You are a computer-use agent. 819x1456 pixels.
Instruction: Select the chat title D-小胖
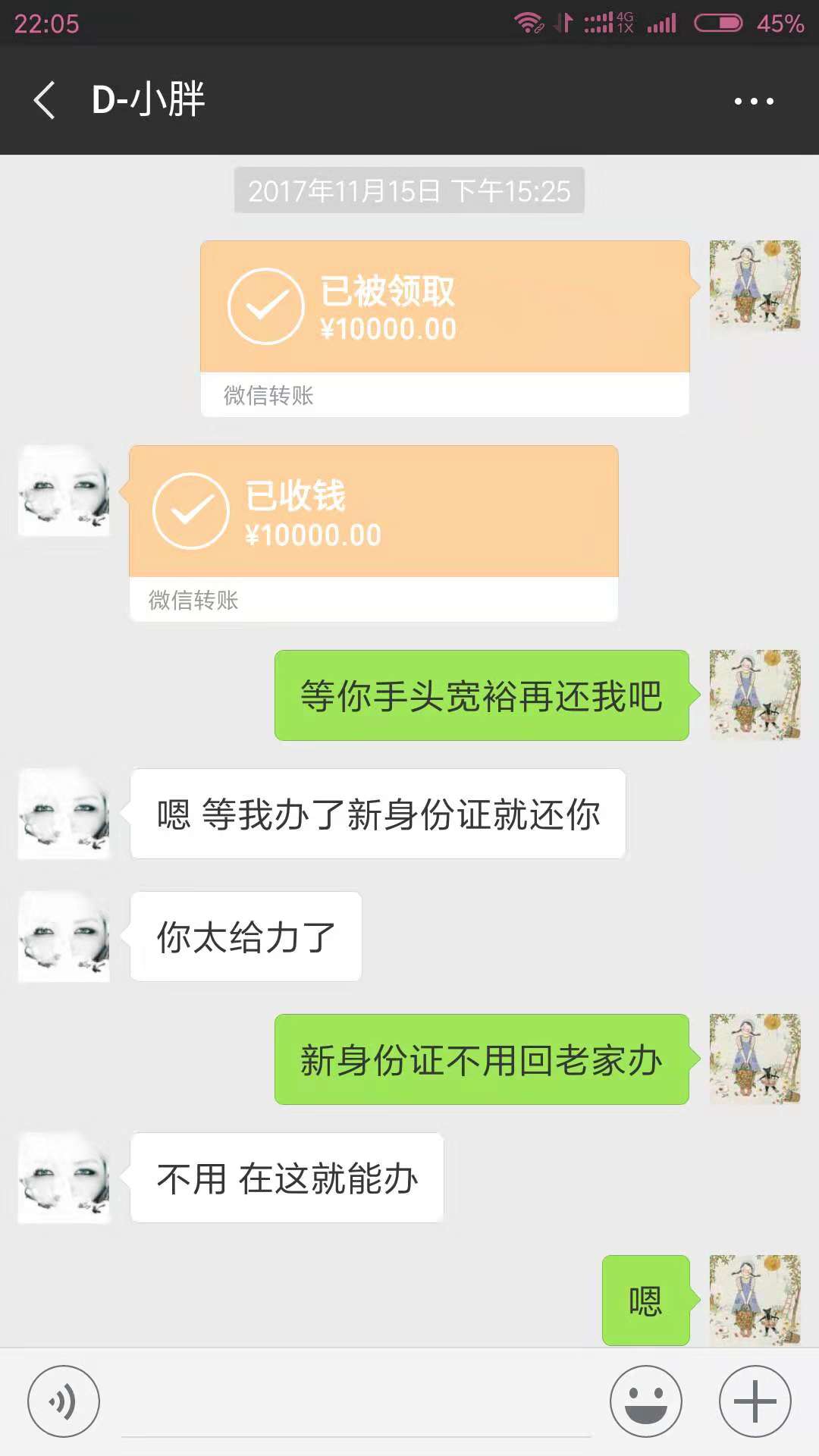148,99
